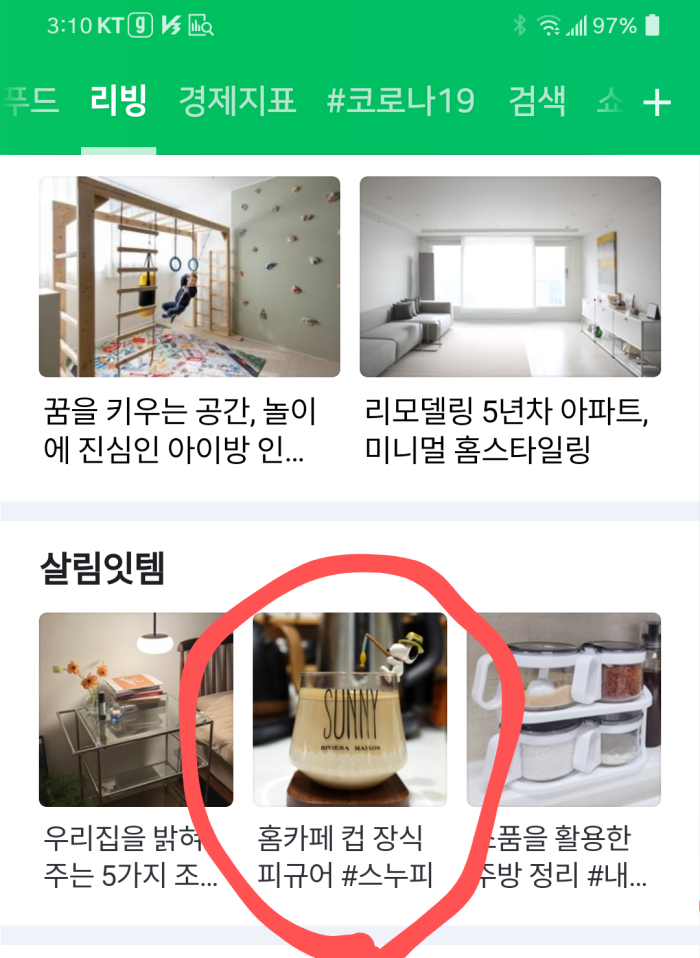
Task: Switch to the #코로나19 tab
Action: 401,101
